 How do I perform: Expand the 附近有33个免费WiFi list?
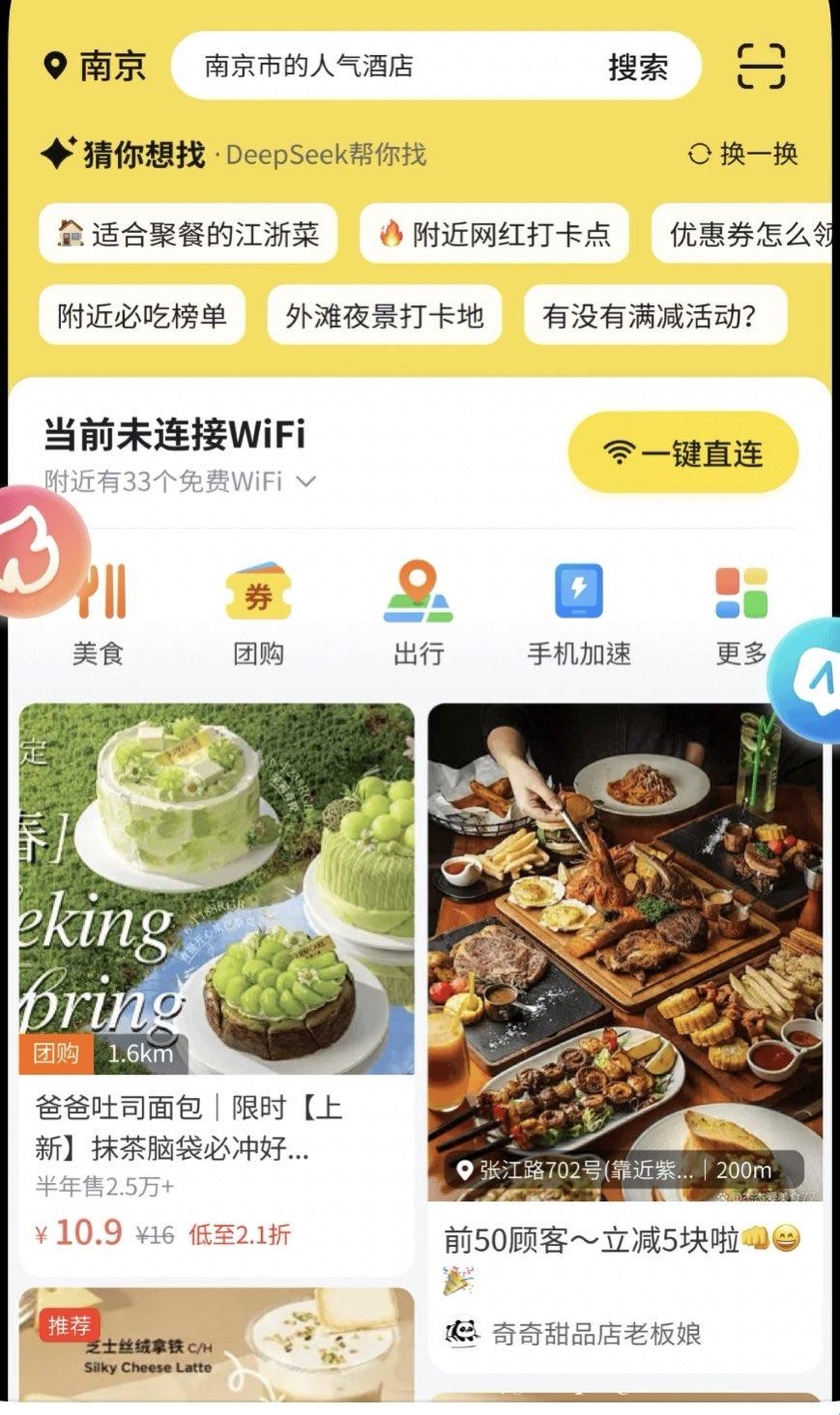tap(180, 480)
